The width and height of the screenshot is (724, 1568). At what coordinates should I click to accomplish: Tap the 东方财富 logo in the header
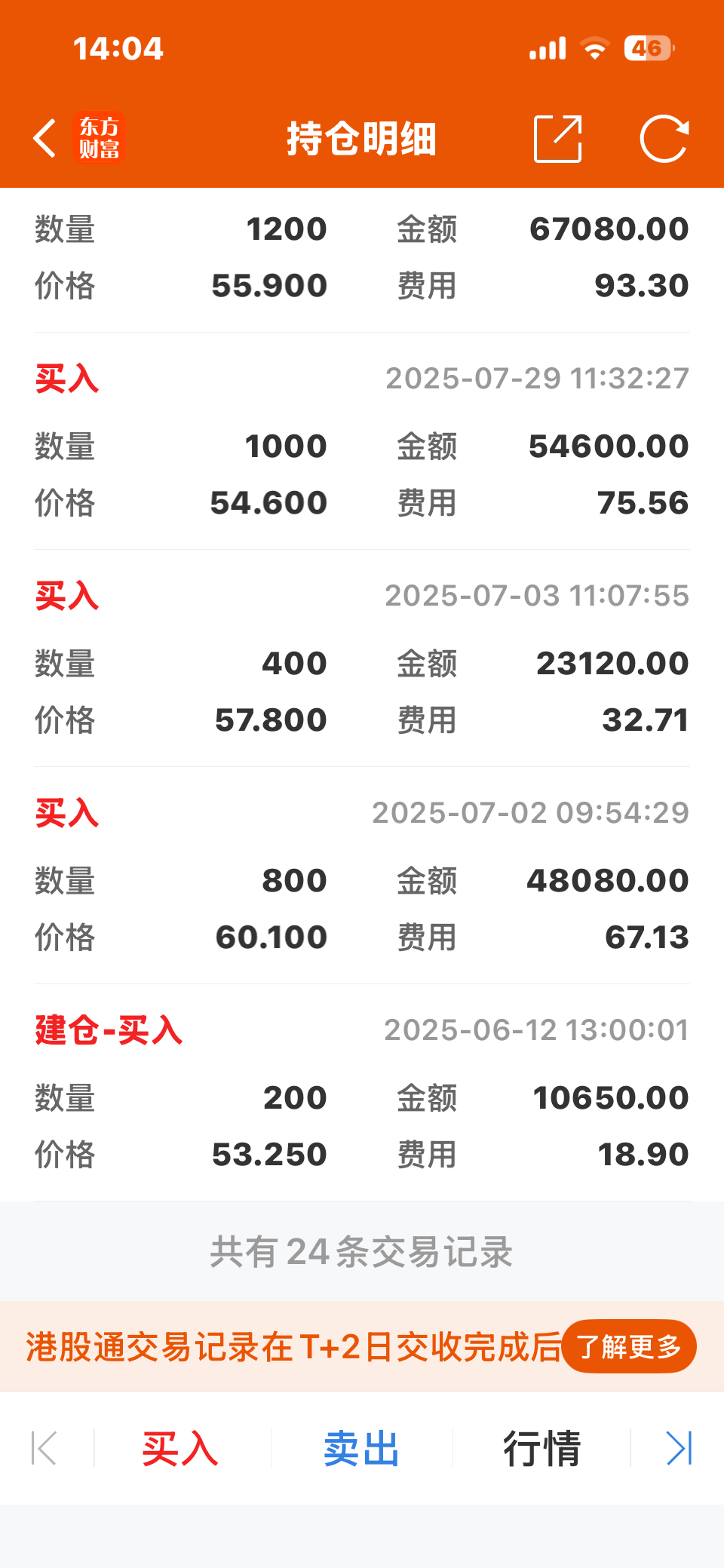point(100,138)
